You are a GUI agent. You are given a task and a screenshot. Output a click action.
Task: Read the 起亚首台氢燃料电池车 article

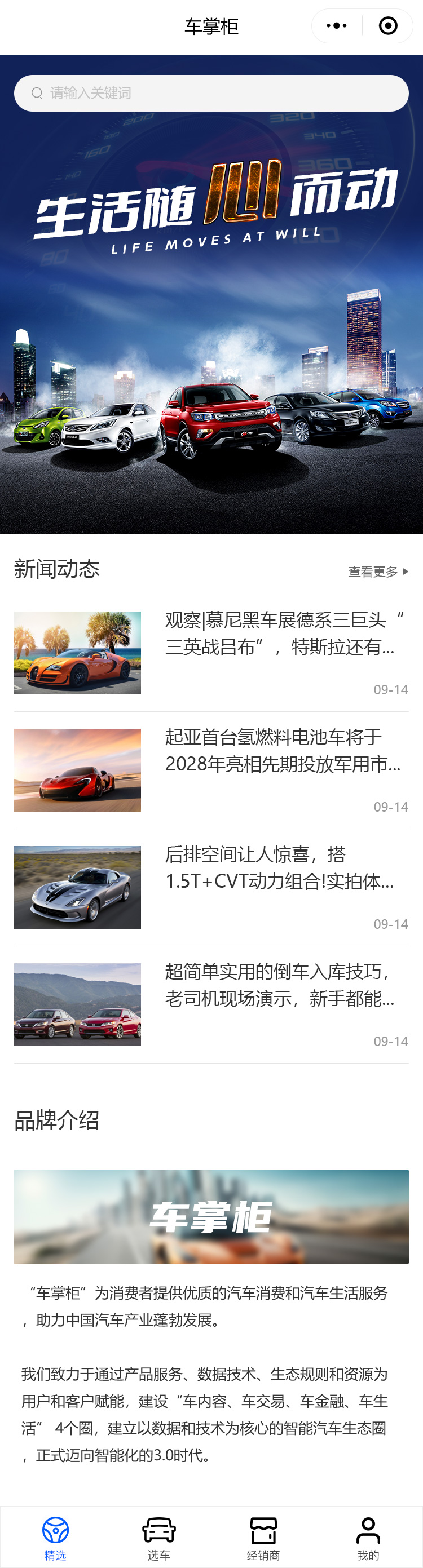point(211,770)
